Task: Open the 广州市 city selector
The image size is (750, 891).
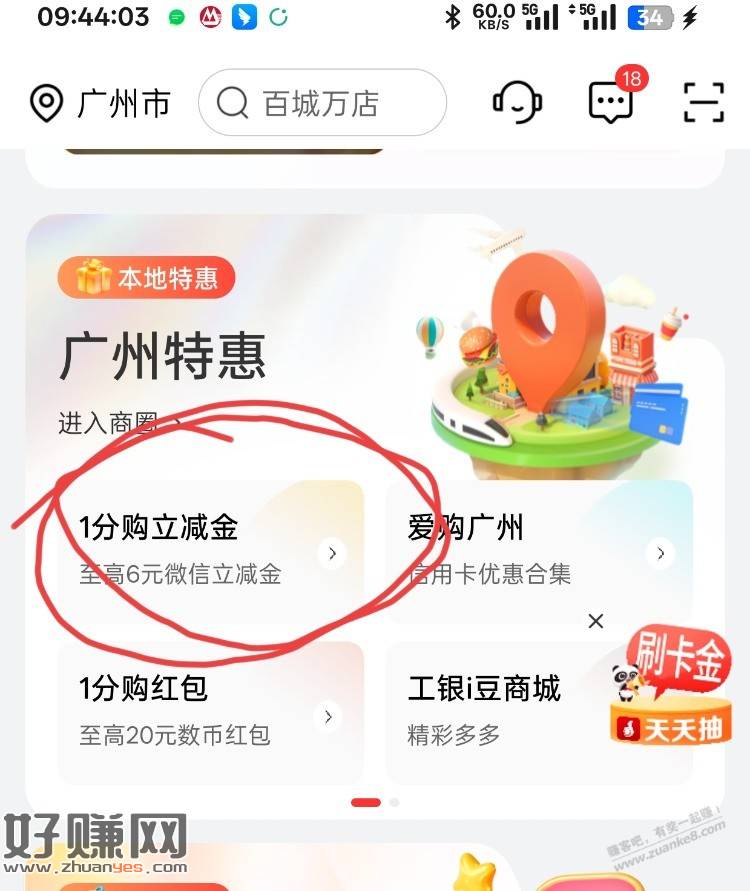Action: (122, 102)
